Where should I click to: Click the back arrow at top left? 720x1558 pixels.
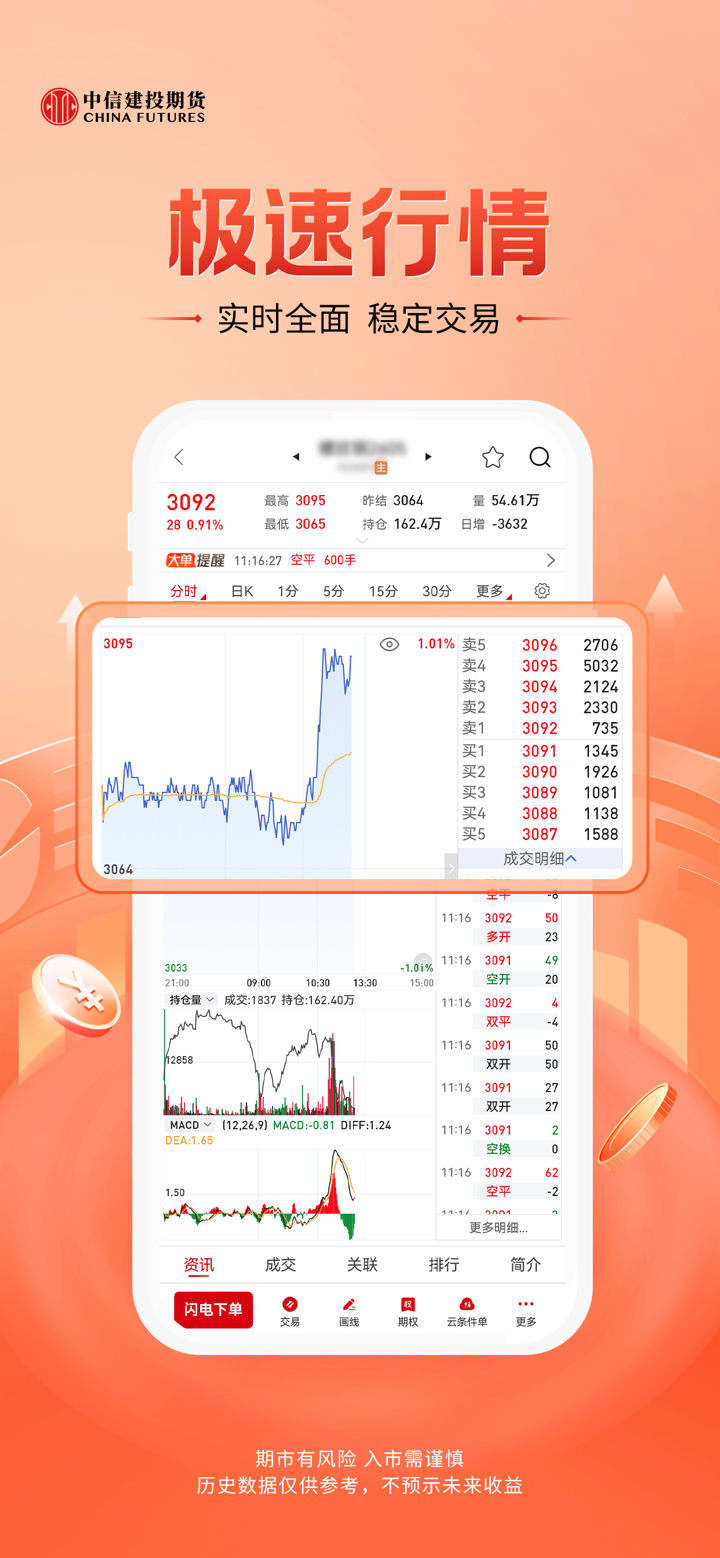coord(178,457)
